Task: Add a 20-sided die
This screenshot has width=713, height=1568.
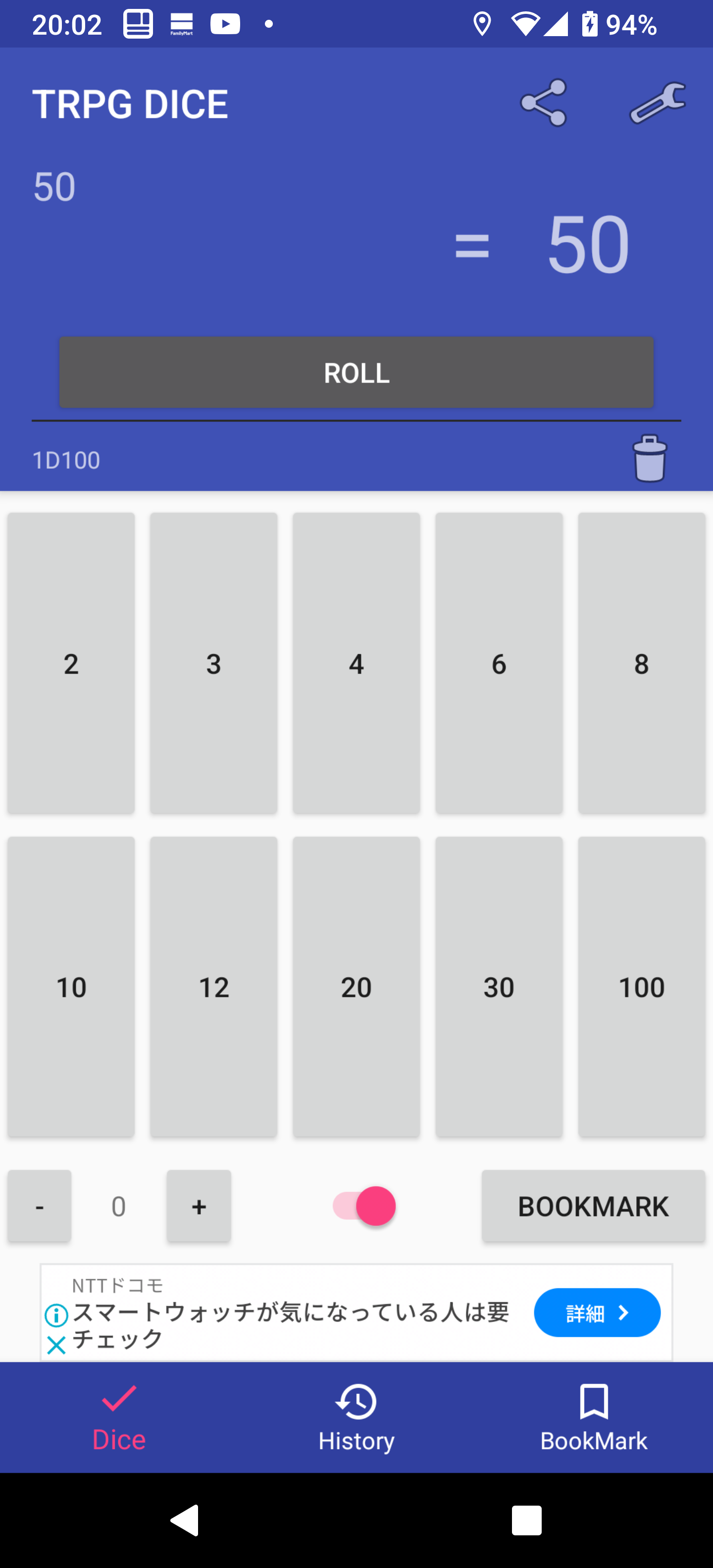Action: coord(356,987)
